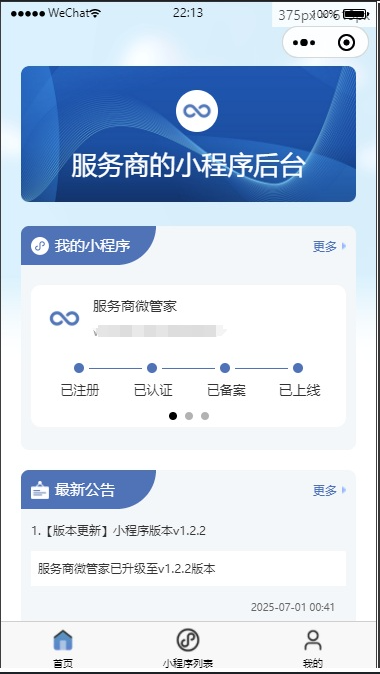This screenshot has height=674, width=380.
Task: Open the 版本更新 v1.2.2 announcement
Action: point(119,531)
